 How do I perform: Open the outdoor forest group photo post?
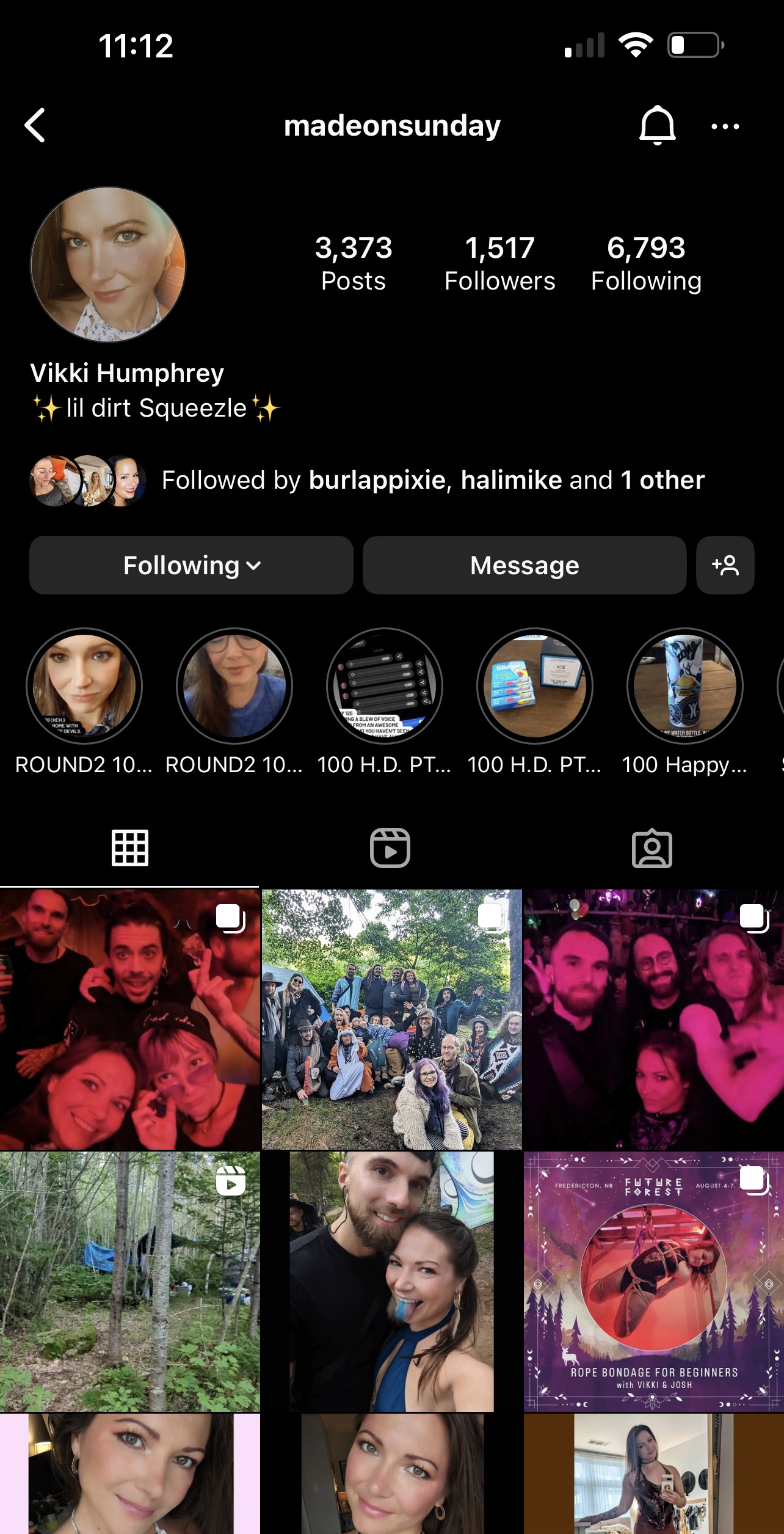pos(391,1019)
